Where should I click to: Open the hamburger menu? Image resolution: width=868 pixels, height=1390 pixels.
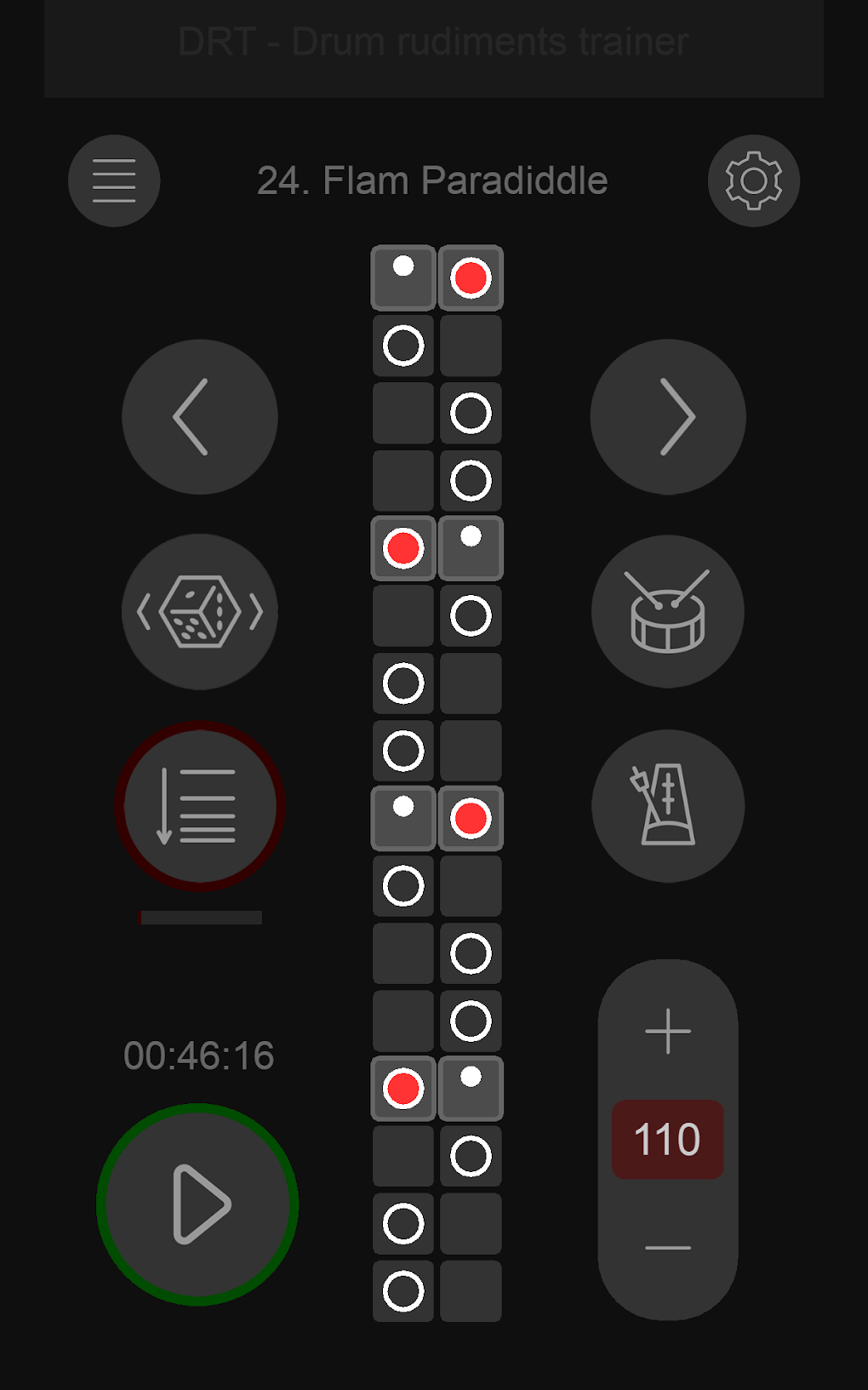(114, 180)
